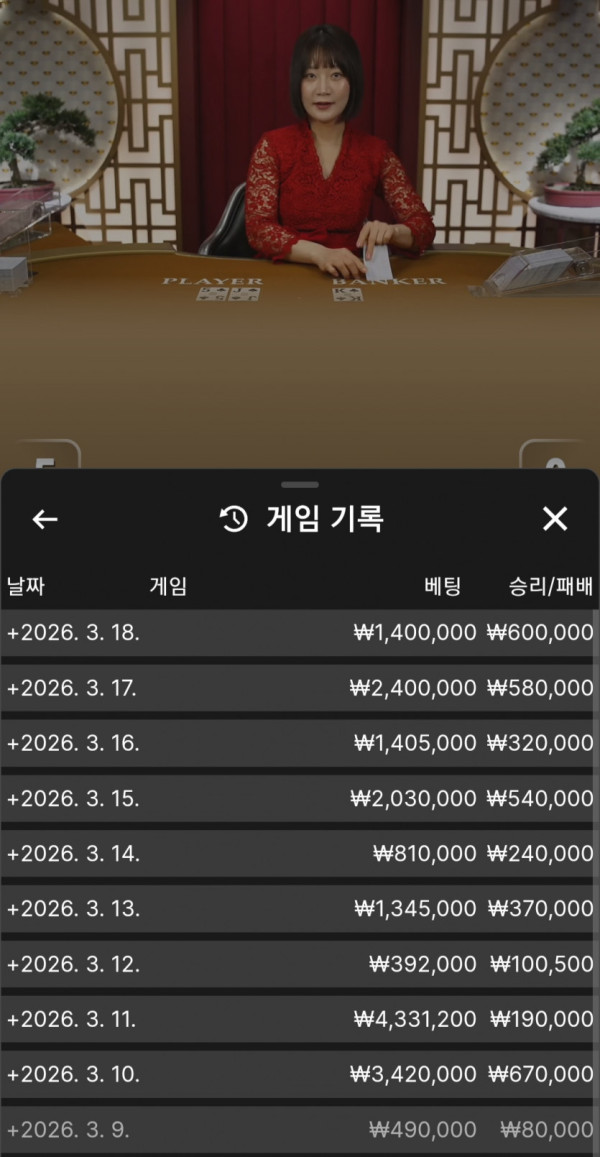600x1157 pixels.
Task: Close the game history panel
Action: (x=555, y=519)
